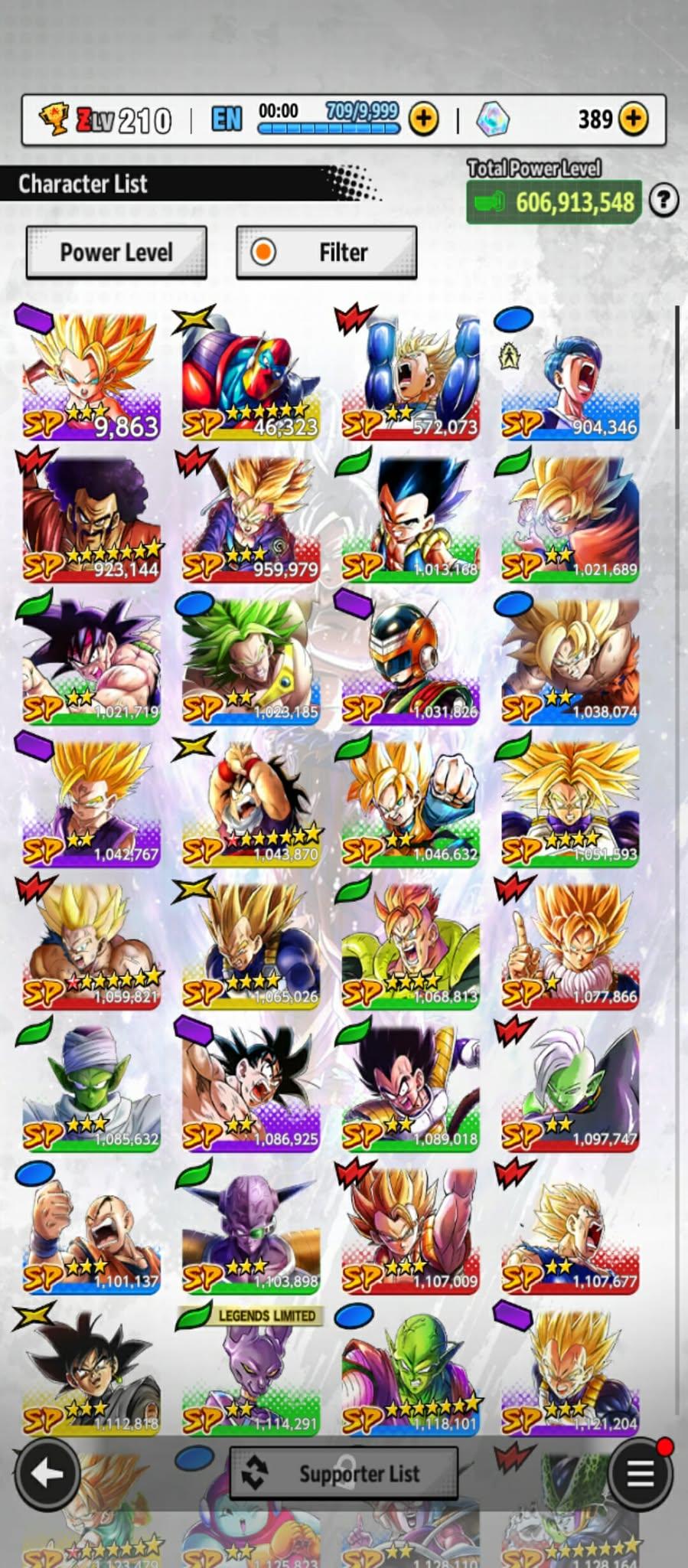Tap the plus button to add energy
The image size is (688, 1568).
click(x=423, y=119)
